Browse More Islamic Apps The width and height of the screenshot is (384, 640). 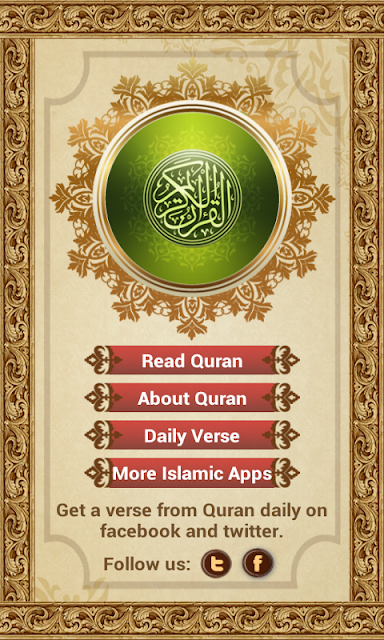192,473
